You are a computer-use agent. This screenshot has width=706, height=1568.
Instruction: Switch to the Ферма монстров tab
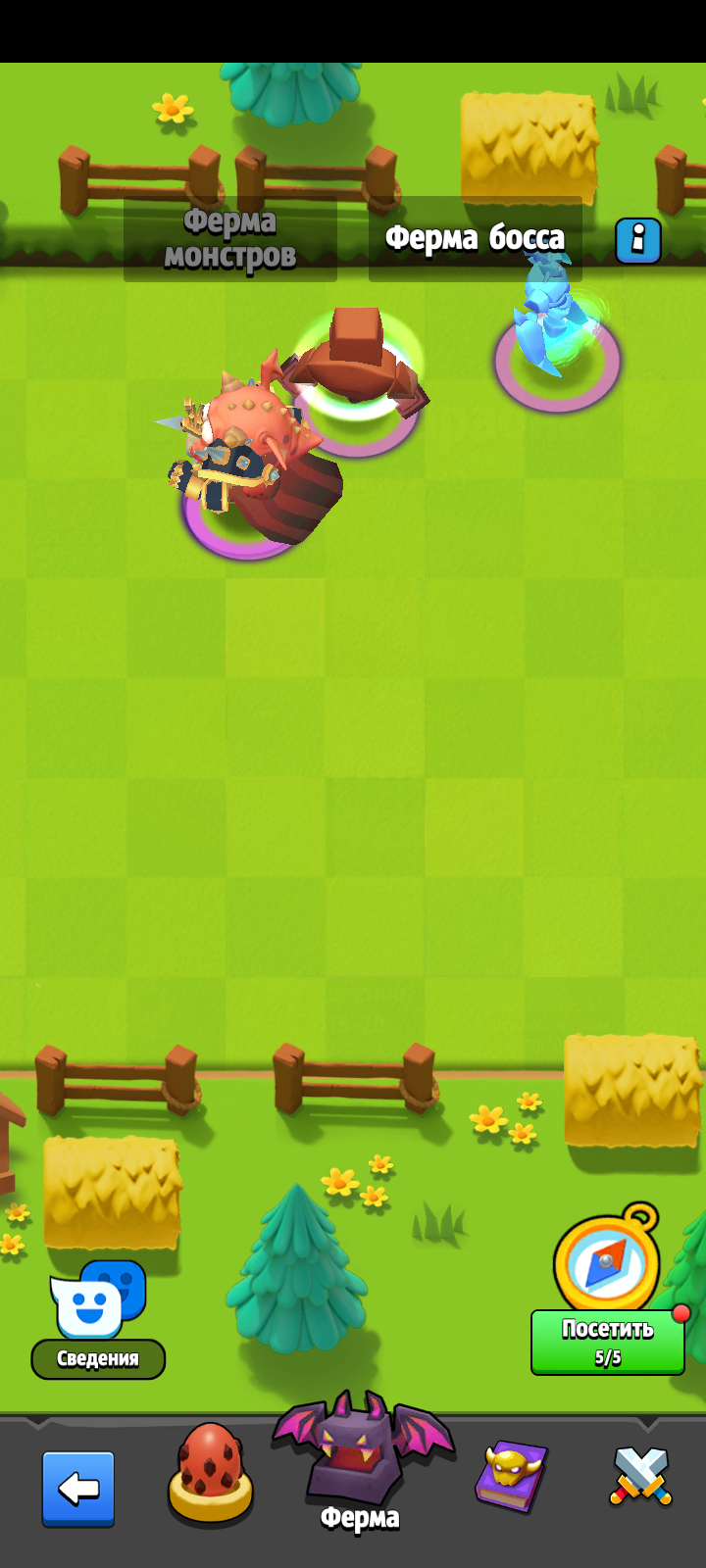(x=230, y=239)
